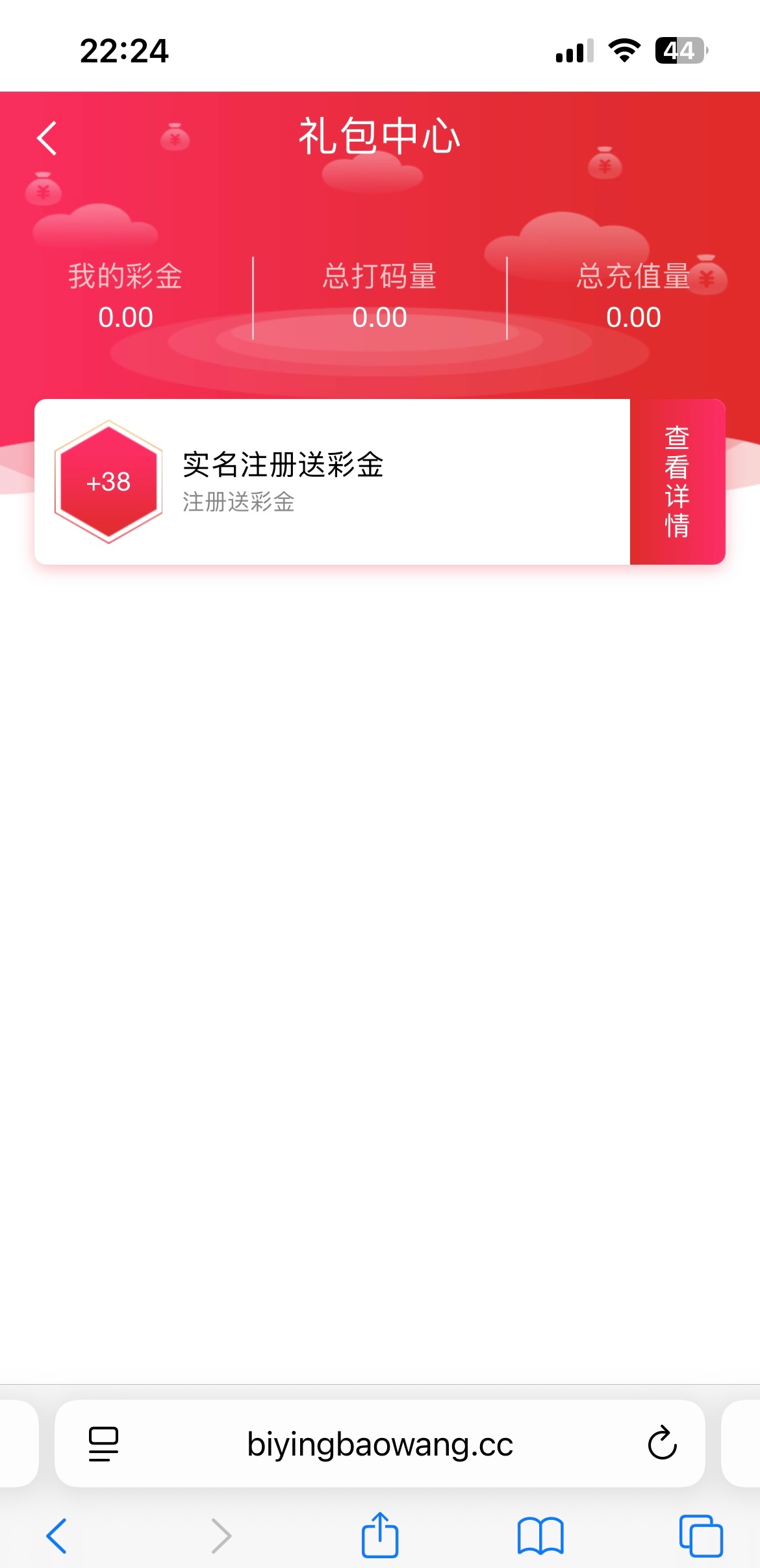Viewport: 760px width, 1568px height.
Task: Tap the 查看详情 button
Action: pos(677,482)
